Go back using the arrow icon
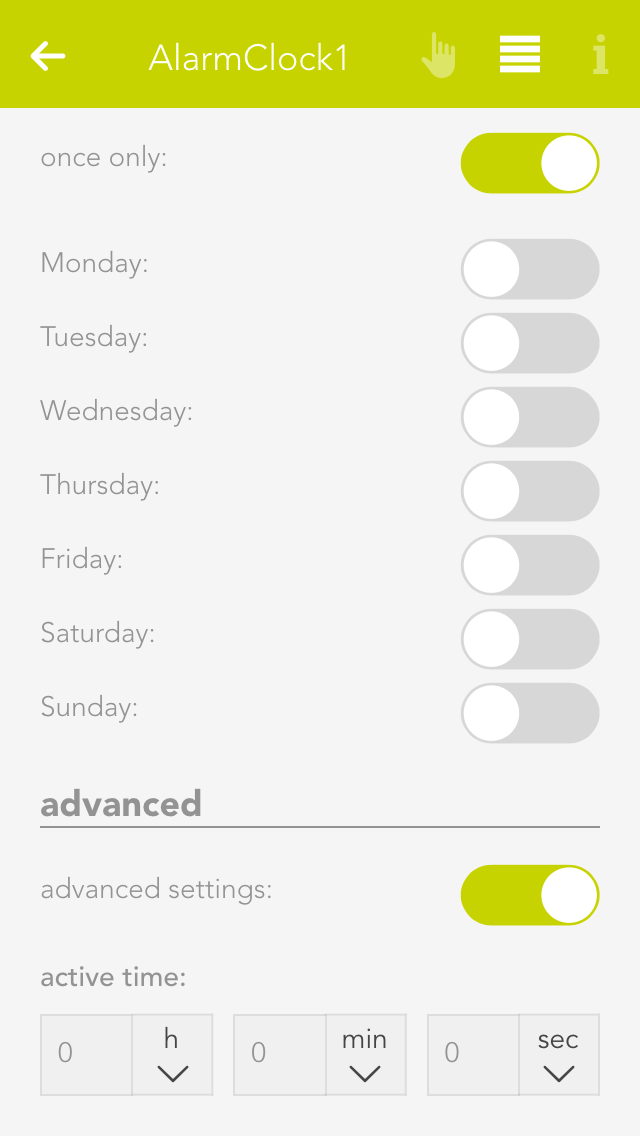640x1136 pixels. [48, 56]
